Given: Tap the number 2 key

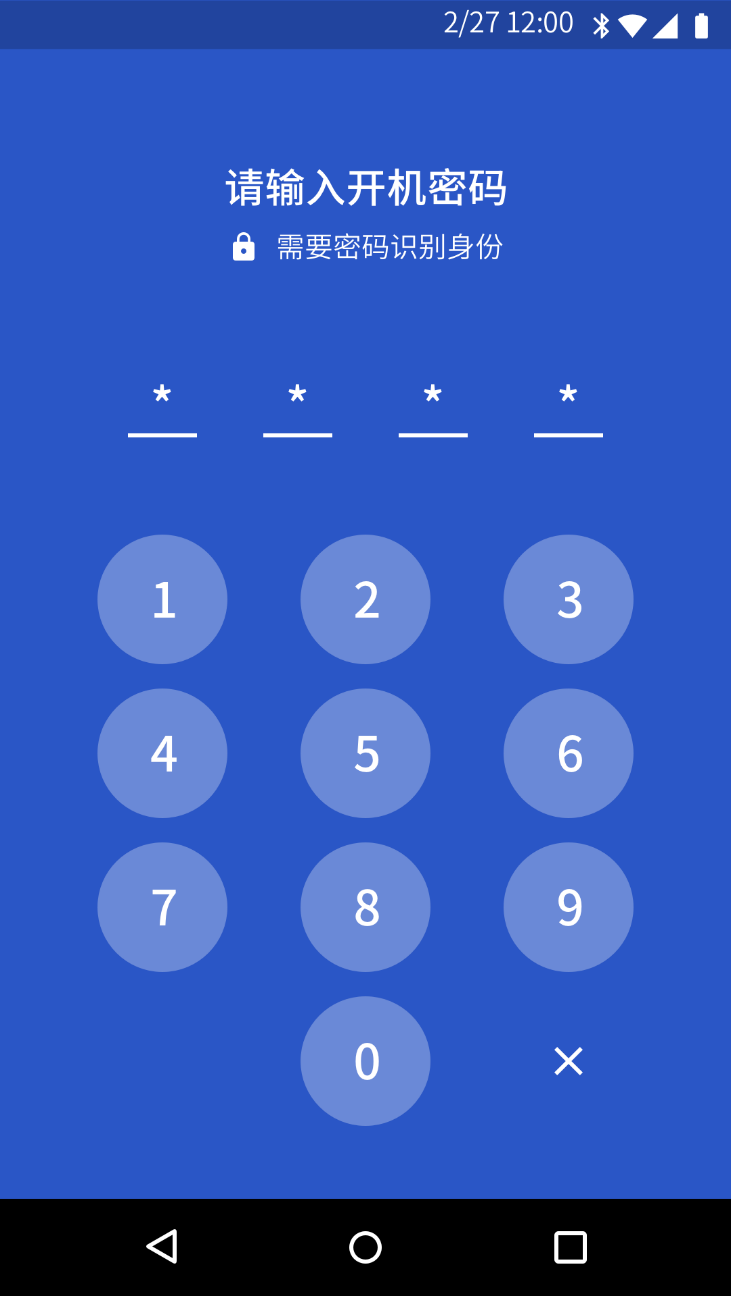Looking at the screenshot, I should [365, 599].
